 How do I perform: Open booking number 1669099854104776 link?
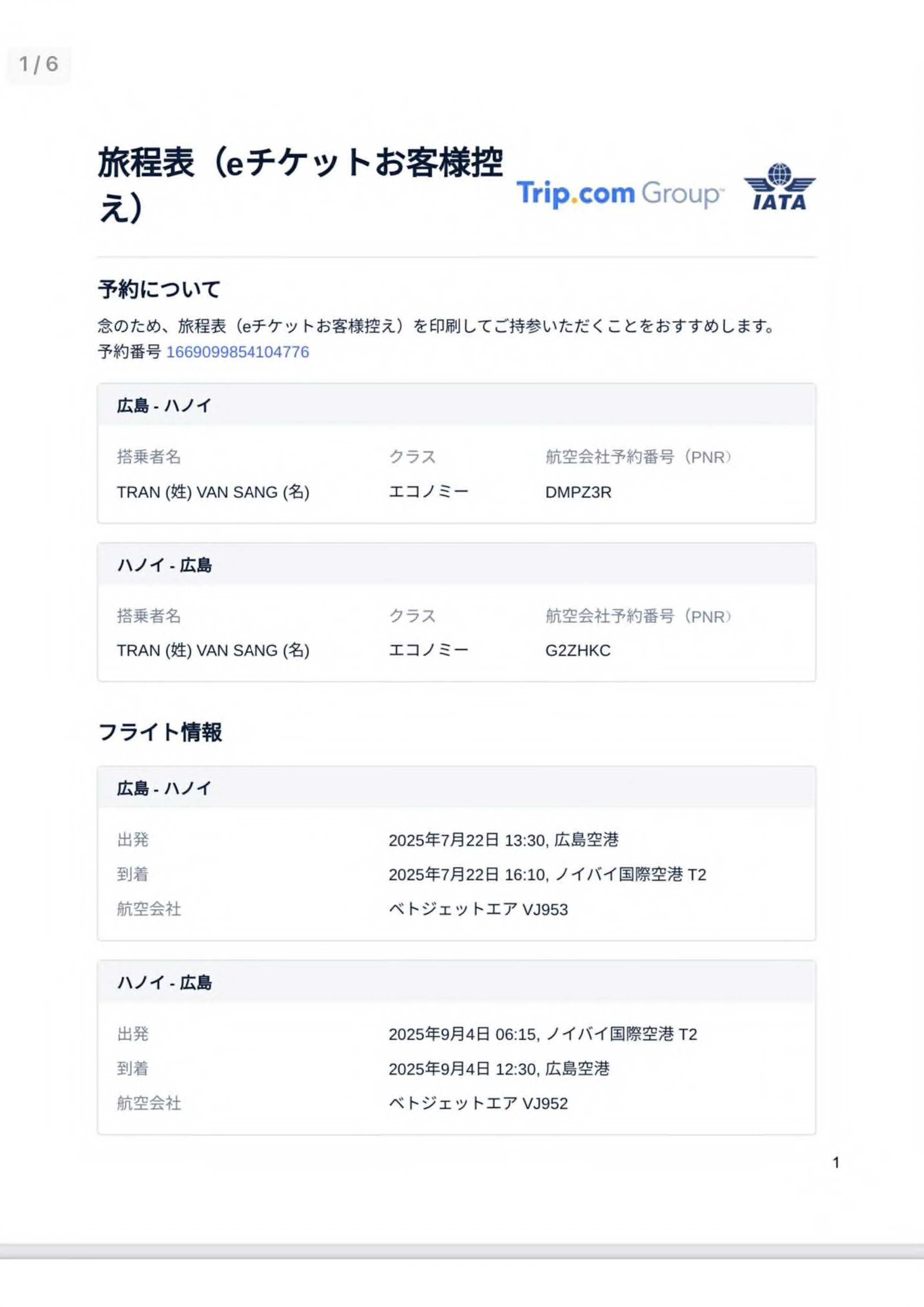[x=237, y=352]
